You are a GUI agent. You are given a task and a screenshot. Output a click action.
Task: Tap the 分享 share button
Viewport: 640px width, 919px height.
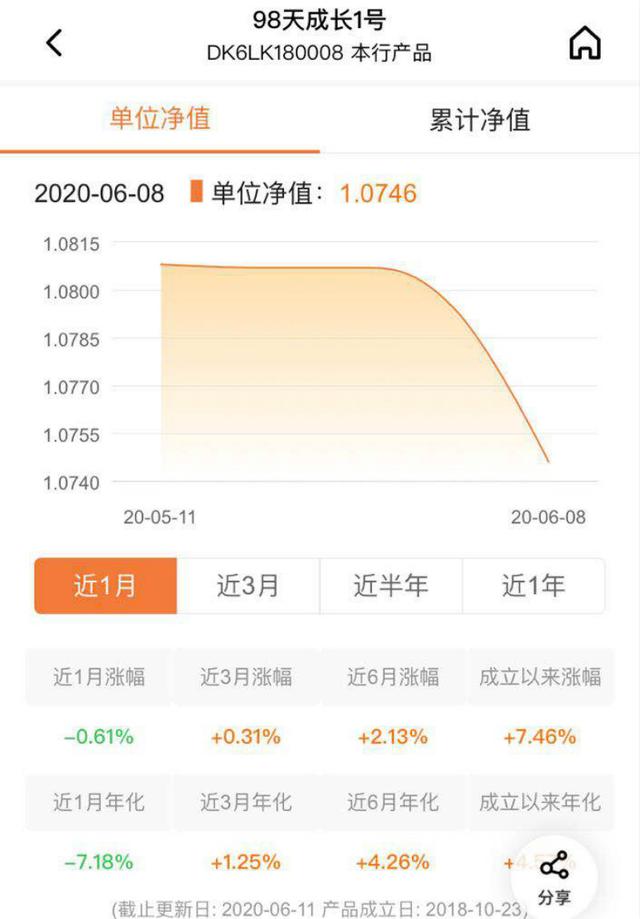pyautogui.click(x=554, y=877)
